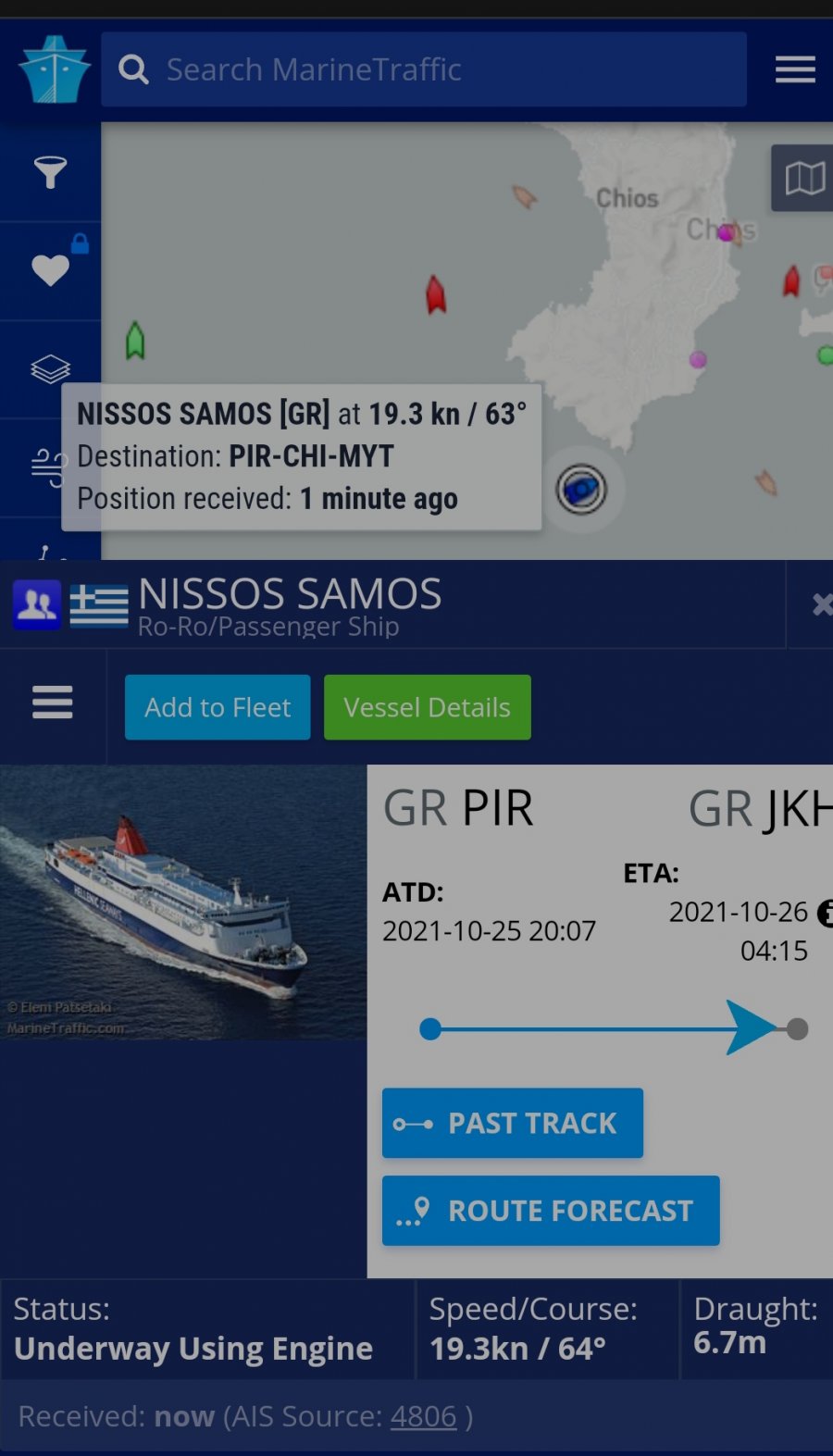833x1456 pixels.
Task: Open the hamburger menu at top right
Action: pyautogui.click(x=794, y=69)
